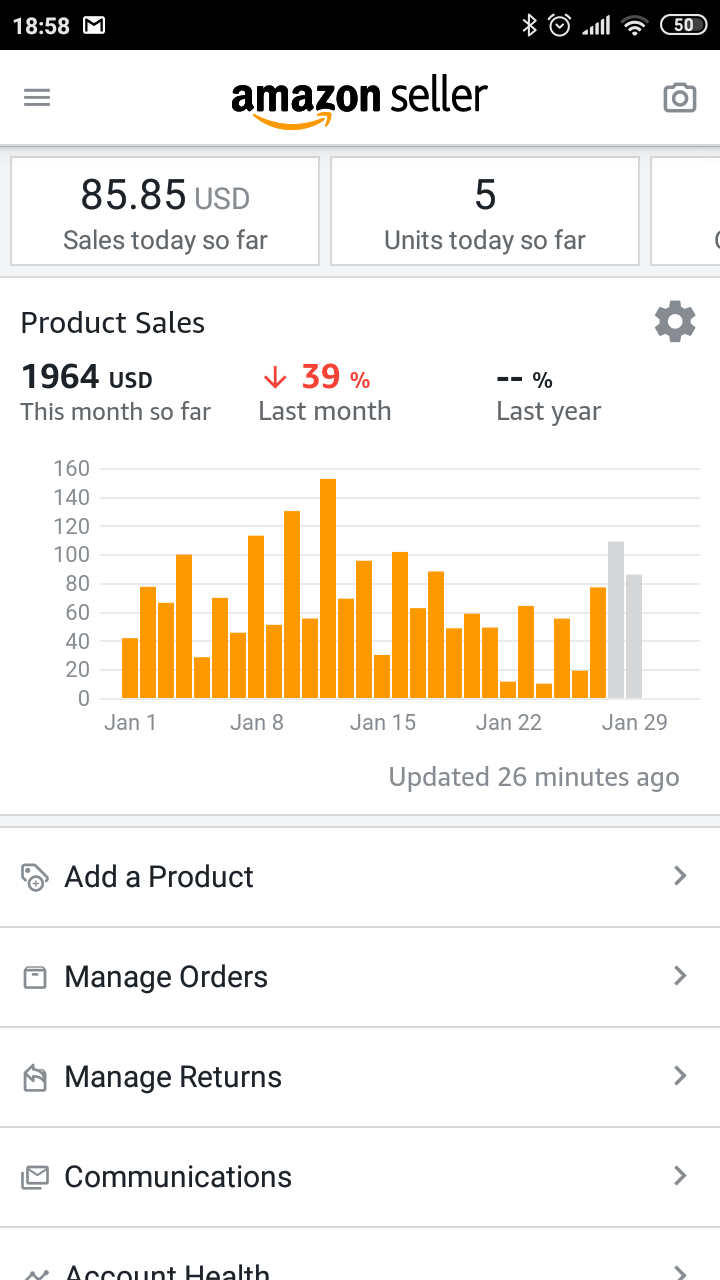Tap the camera icon in the header
The width and height of the screenshot is (720, 1280).
point(679,98)
